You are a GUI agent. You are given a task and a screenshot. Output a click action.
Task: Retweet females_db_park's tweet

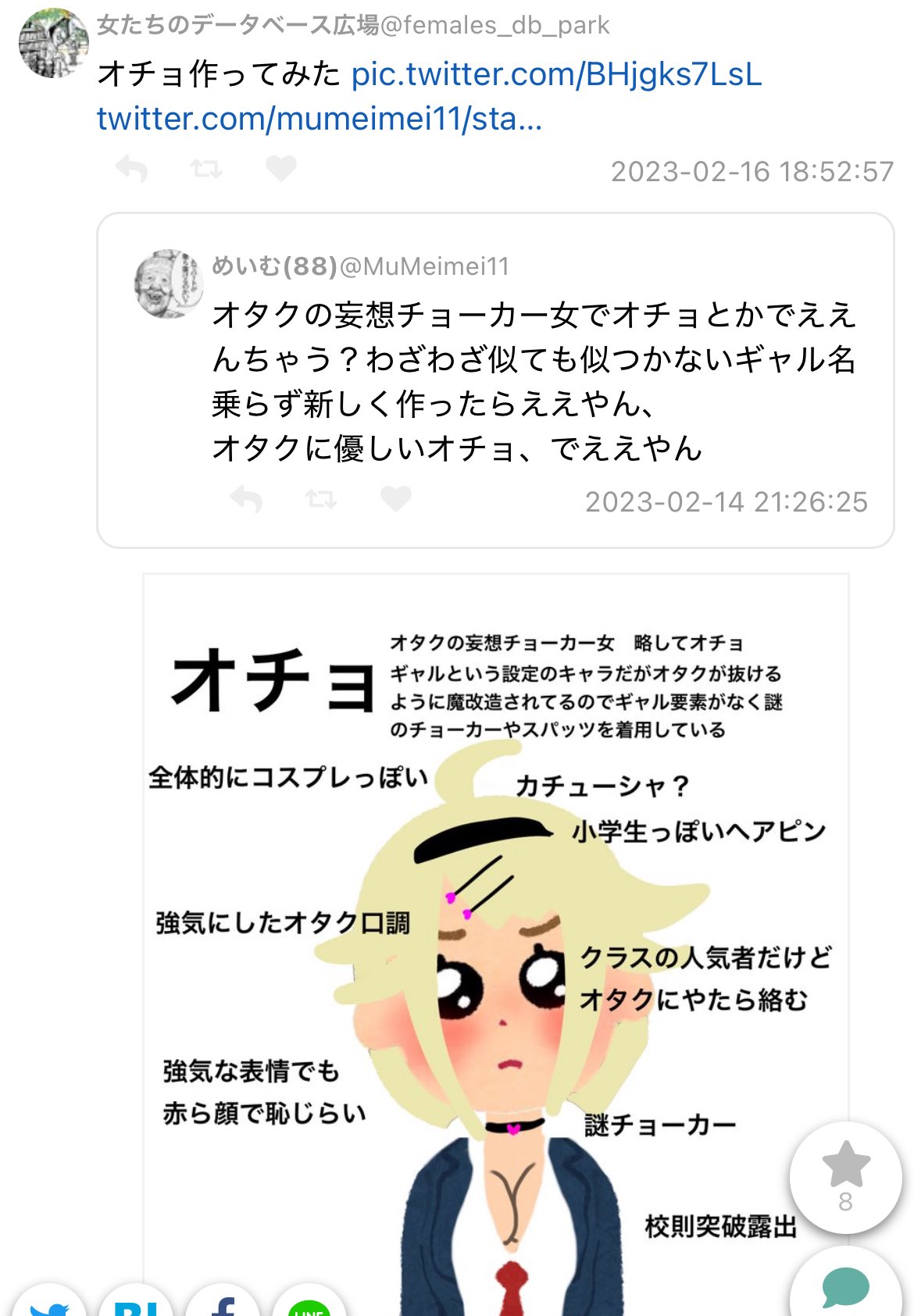click(x=206, y=168)
